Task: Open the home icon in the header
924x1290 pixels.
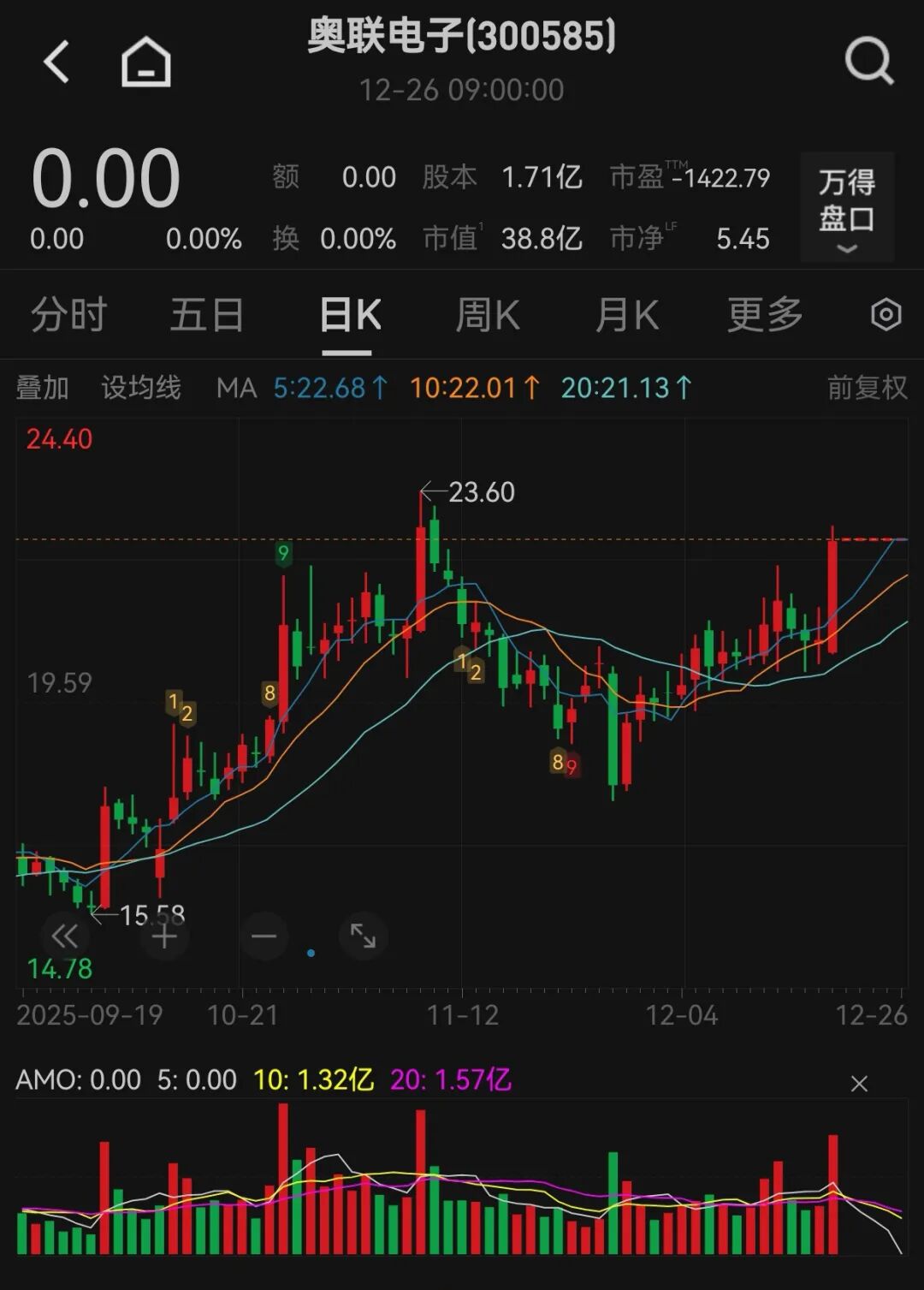Action: [145, 62]
